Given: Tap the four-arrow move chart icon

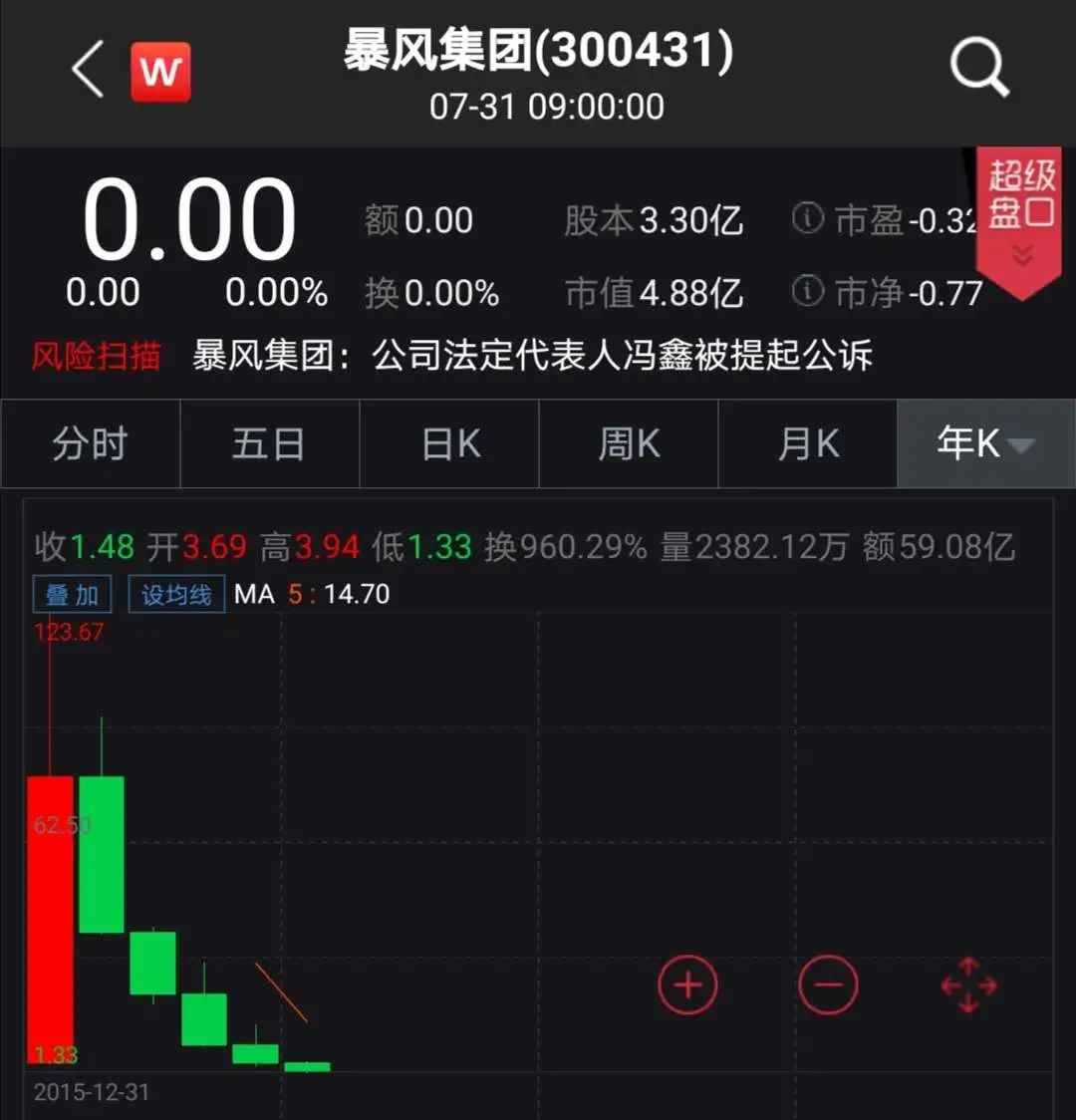Looking at the screenshot, I should tap(968, 985).
